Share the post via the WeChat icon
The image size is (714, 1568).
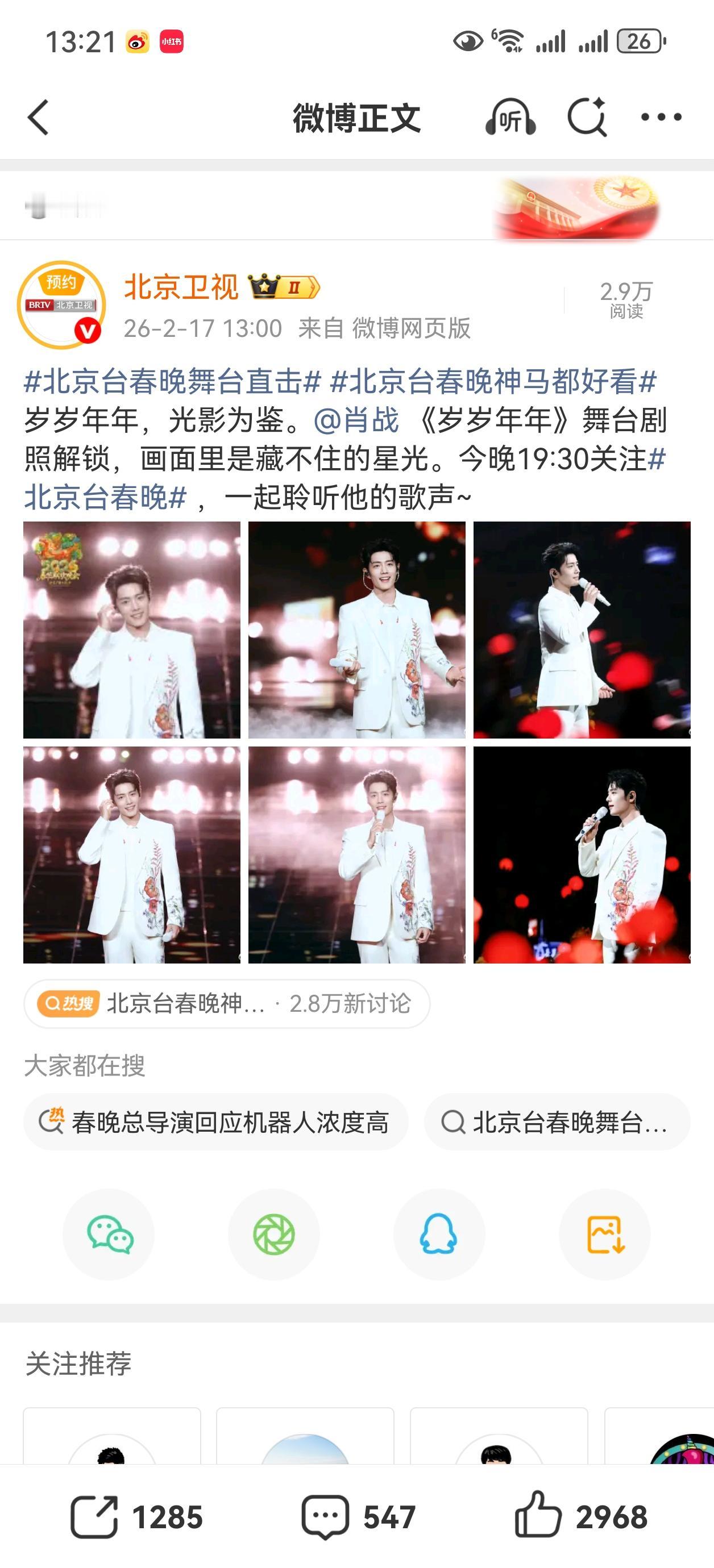tap(109, 1234)
